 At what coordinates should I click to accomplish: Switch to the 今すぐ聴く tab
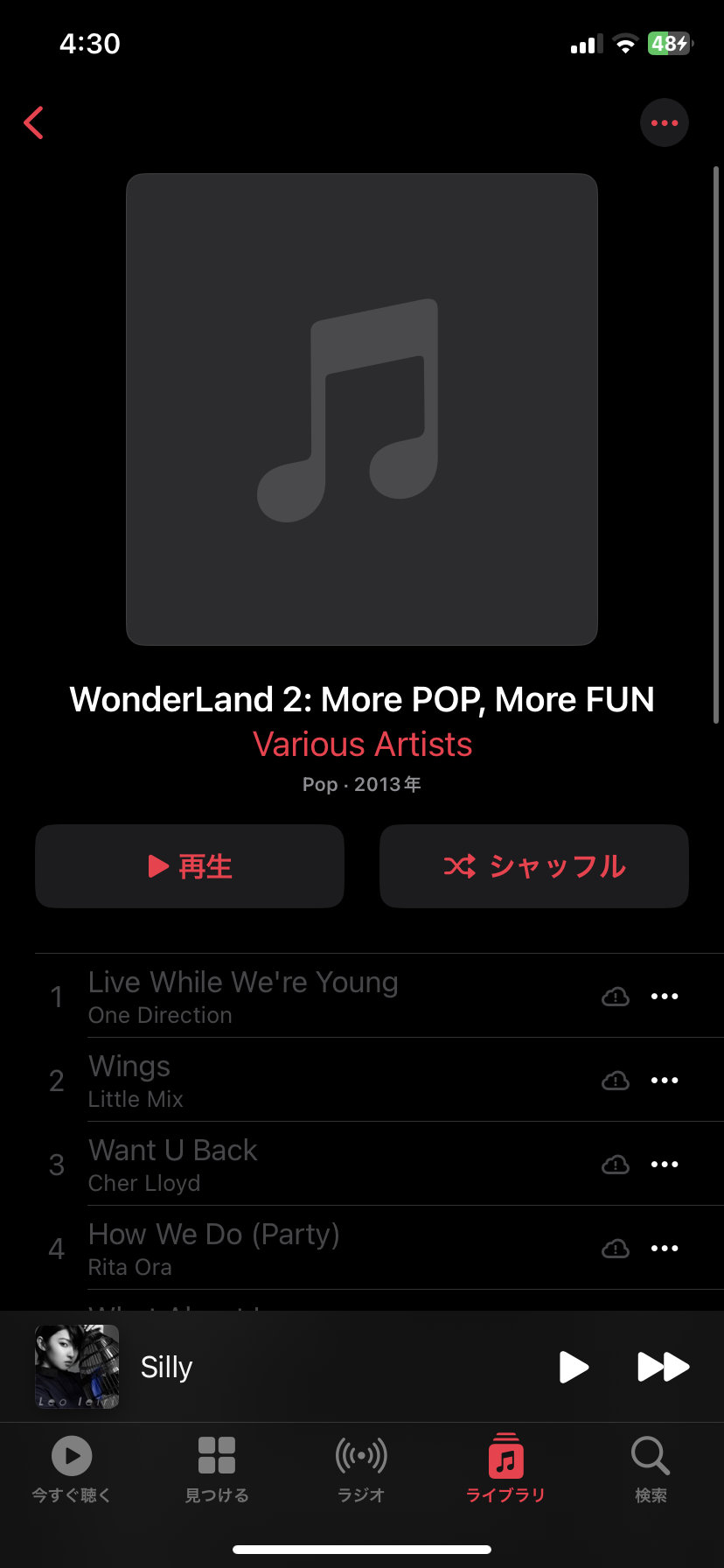(72, 1470)
